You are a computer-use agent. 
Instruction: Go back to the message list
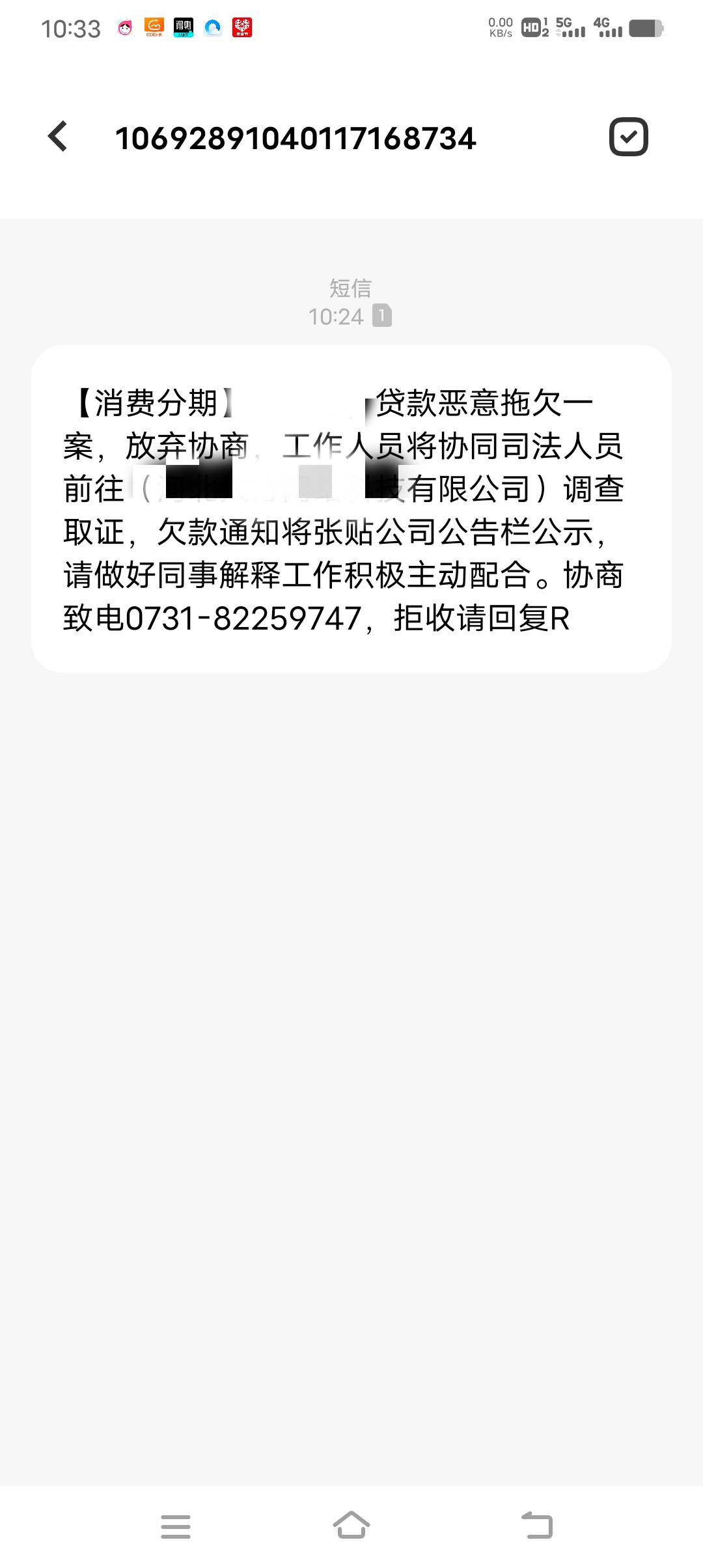(59, 137)
